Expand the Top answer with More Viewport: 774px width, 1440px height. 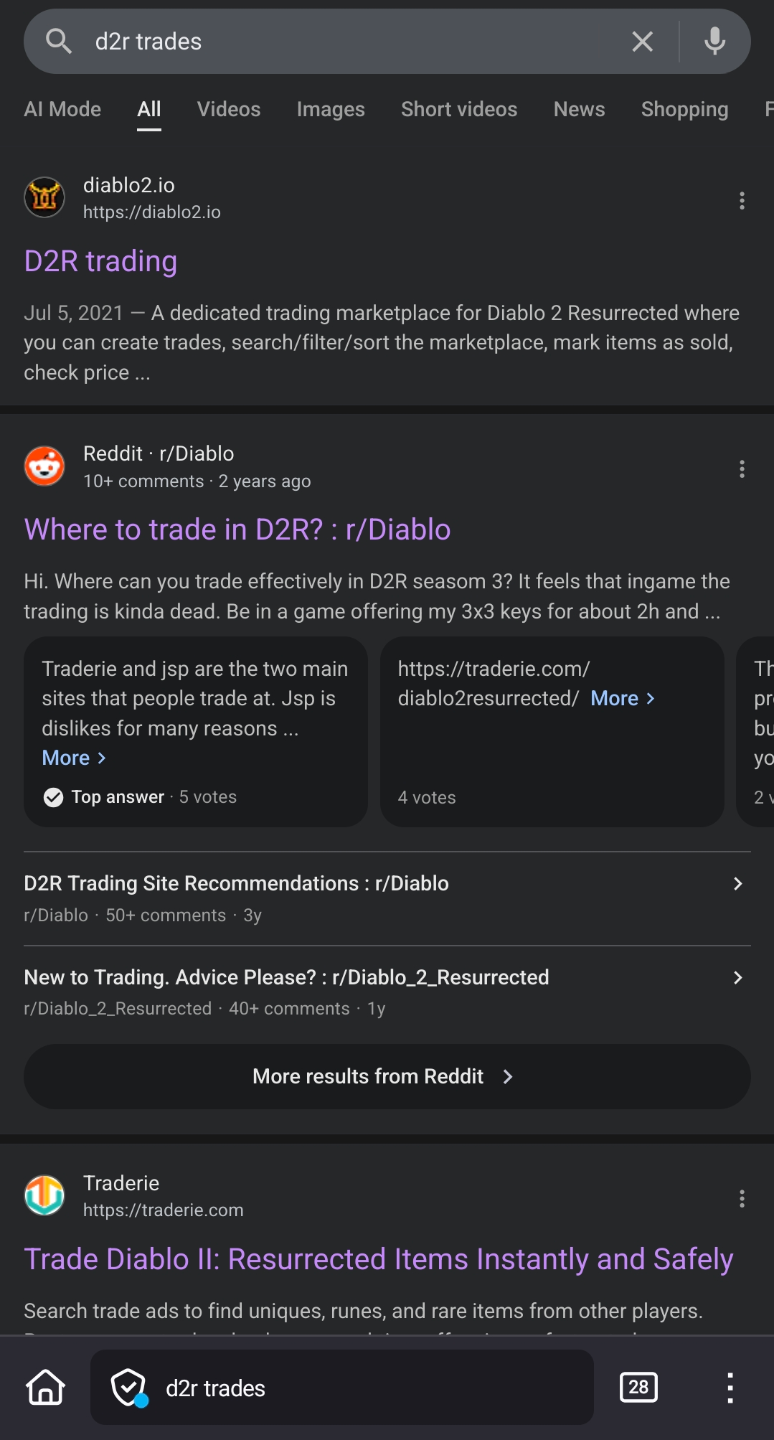(66, 757)
